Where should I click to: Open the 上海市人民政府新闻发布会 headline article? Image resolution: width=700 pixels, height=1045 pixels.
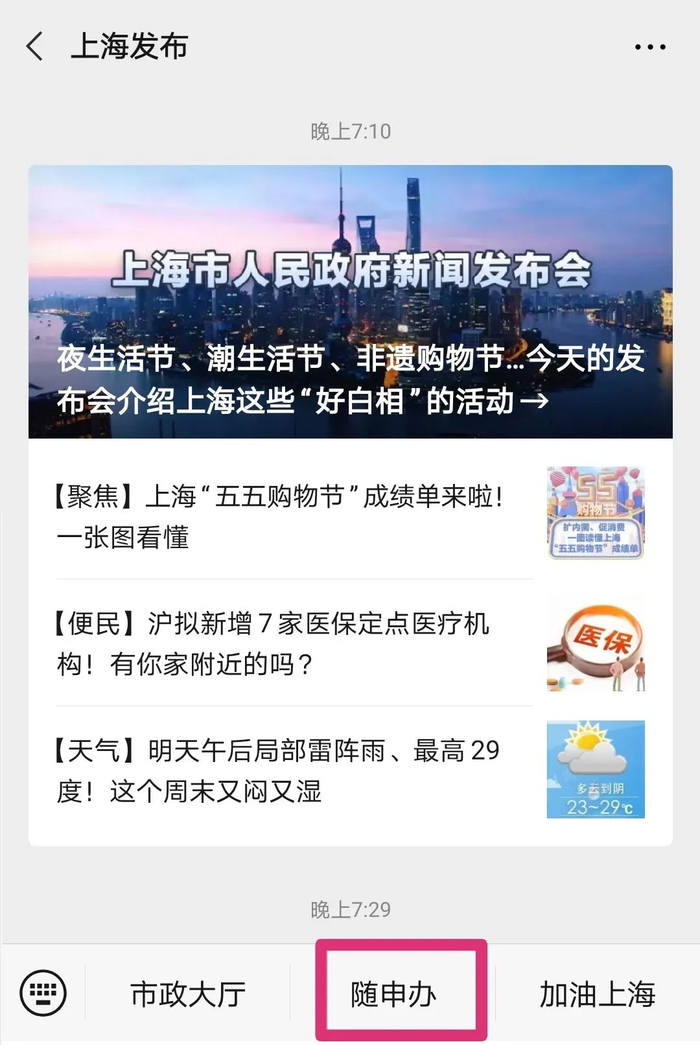350,301
